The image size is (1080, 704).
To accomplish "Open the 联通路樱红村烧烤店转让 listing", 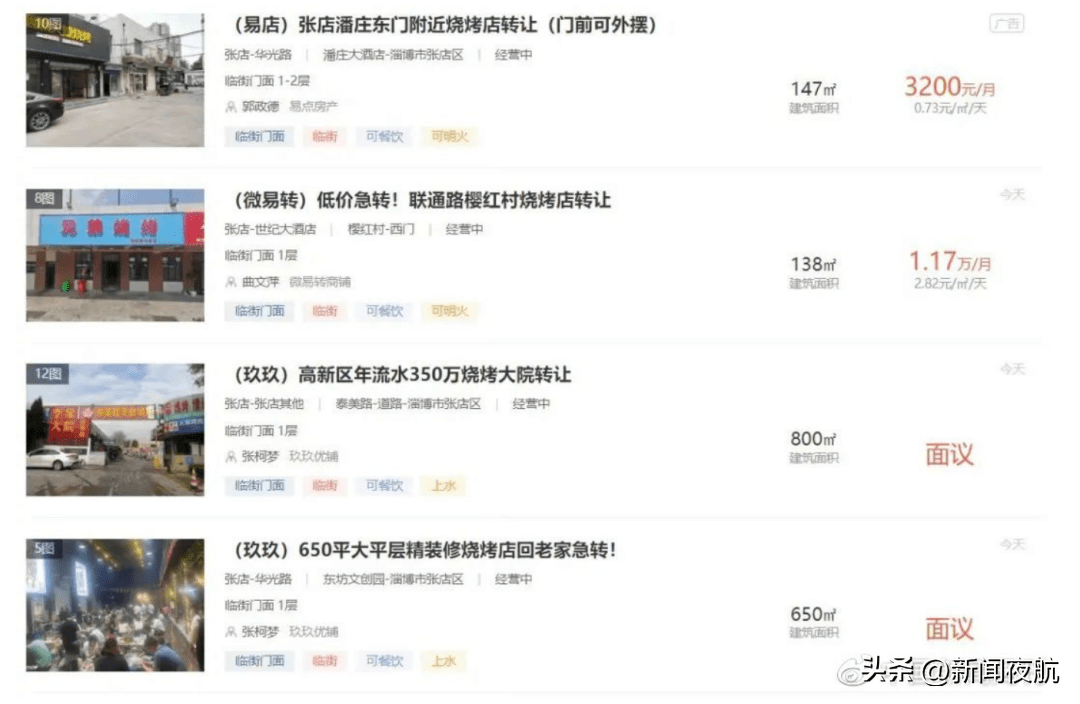I will 421,200.
